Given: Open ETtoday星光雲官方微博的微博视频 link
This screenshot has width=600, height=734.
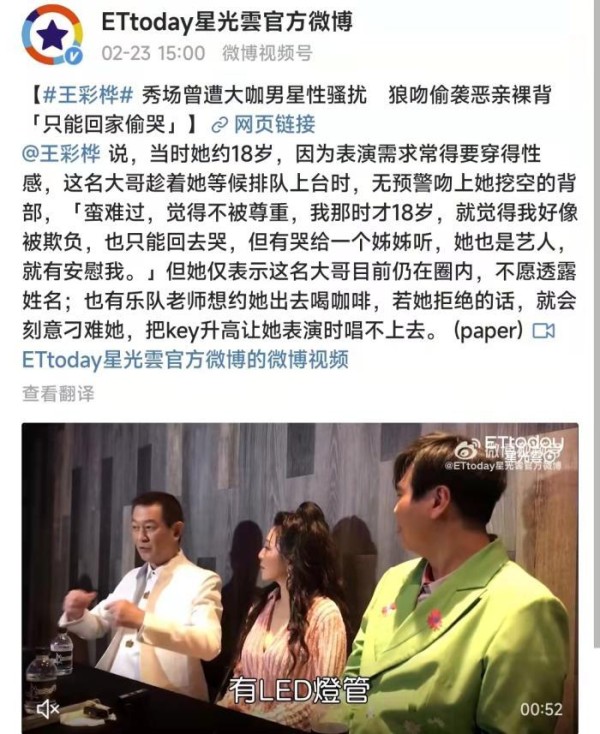Looking at the screenshot, I should click(x=185, y=359).
